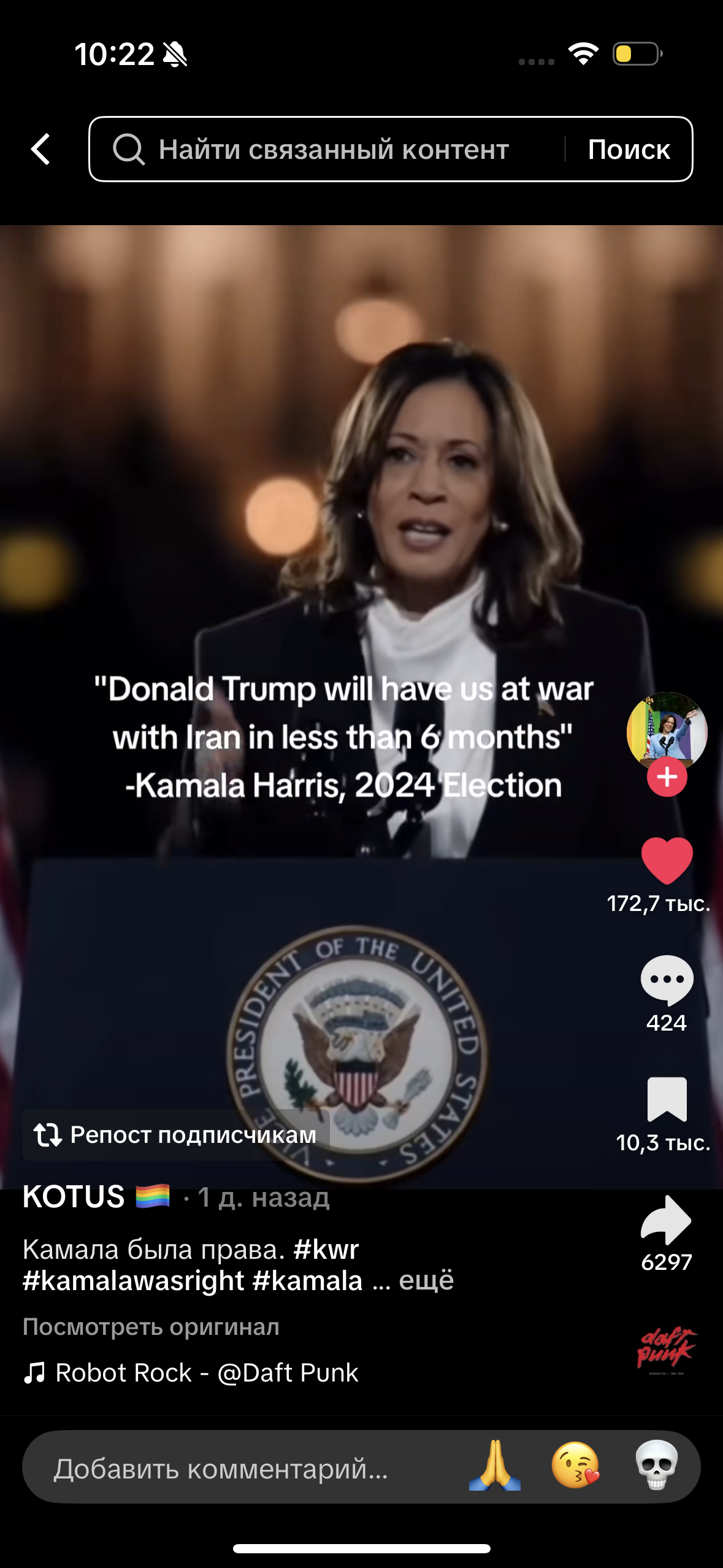This screenshot has width=723, height=1568.
Task: Follow the creator with the plus badge
Action: [667, 777]
